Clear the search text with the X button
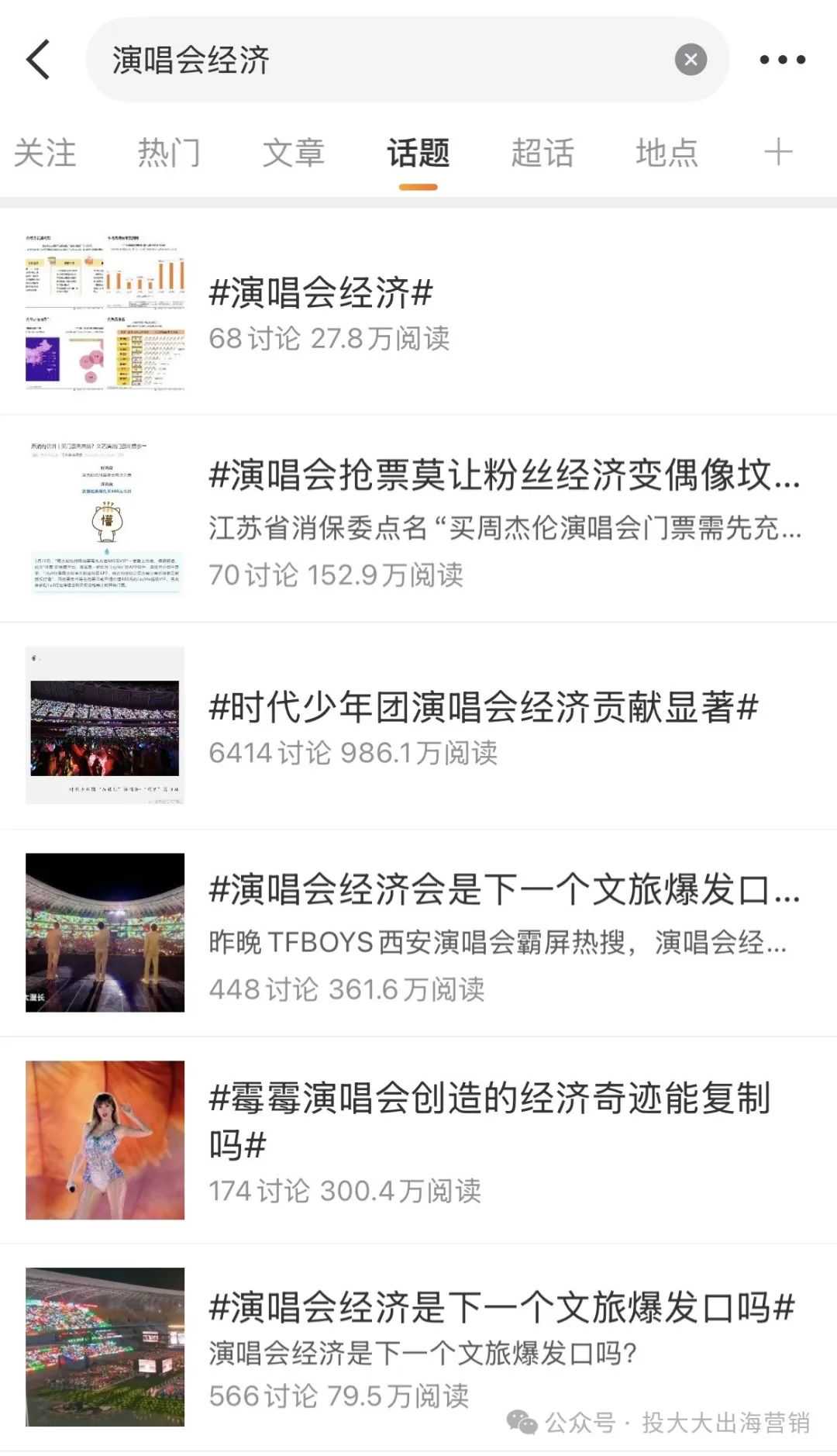This screenshot has width=837, height=1456. pyautogui.click(x=690, y=60)
